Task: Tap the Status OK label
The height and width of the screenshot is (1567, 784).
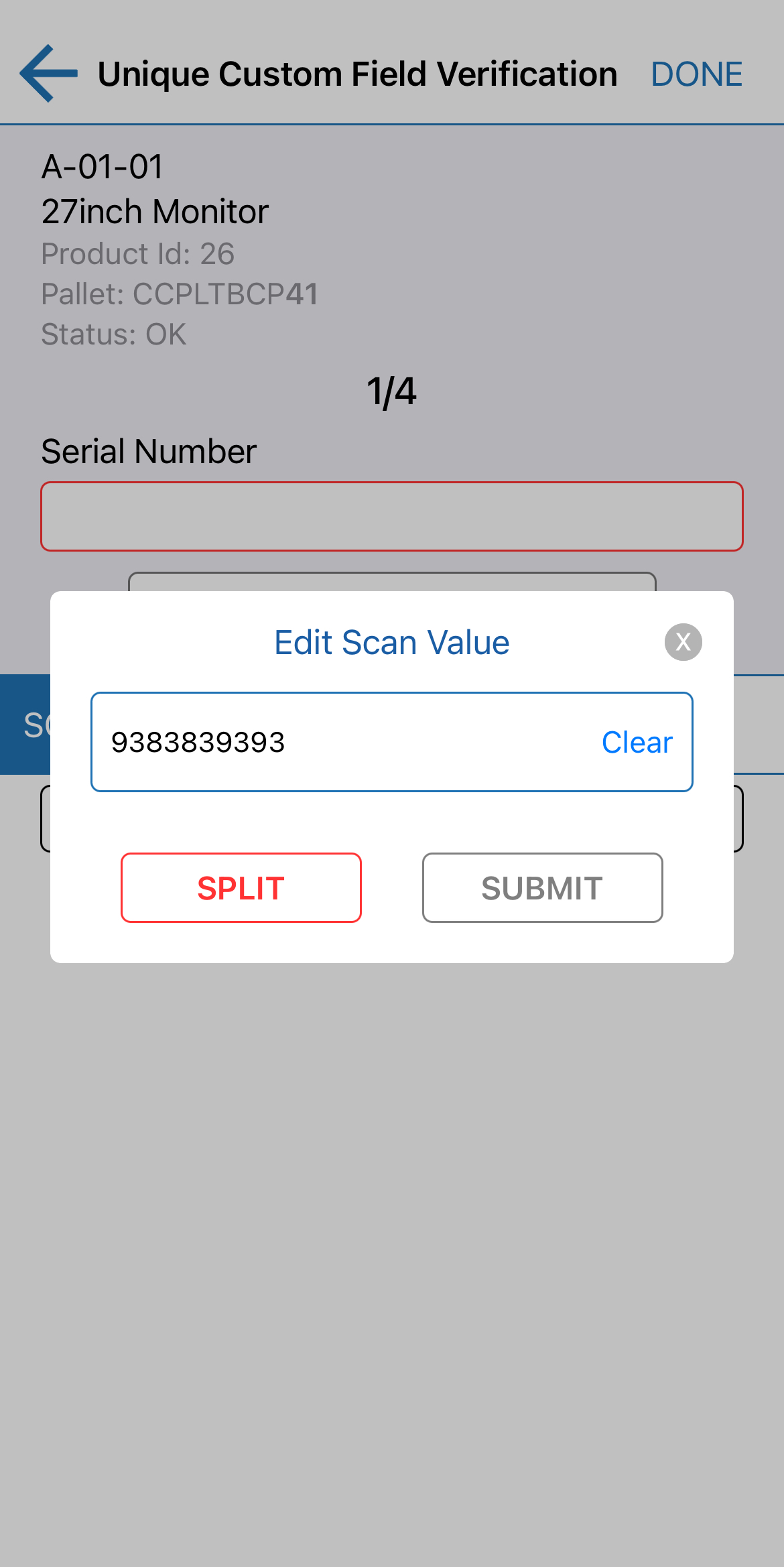Action: point(113,334)
